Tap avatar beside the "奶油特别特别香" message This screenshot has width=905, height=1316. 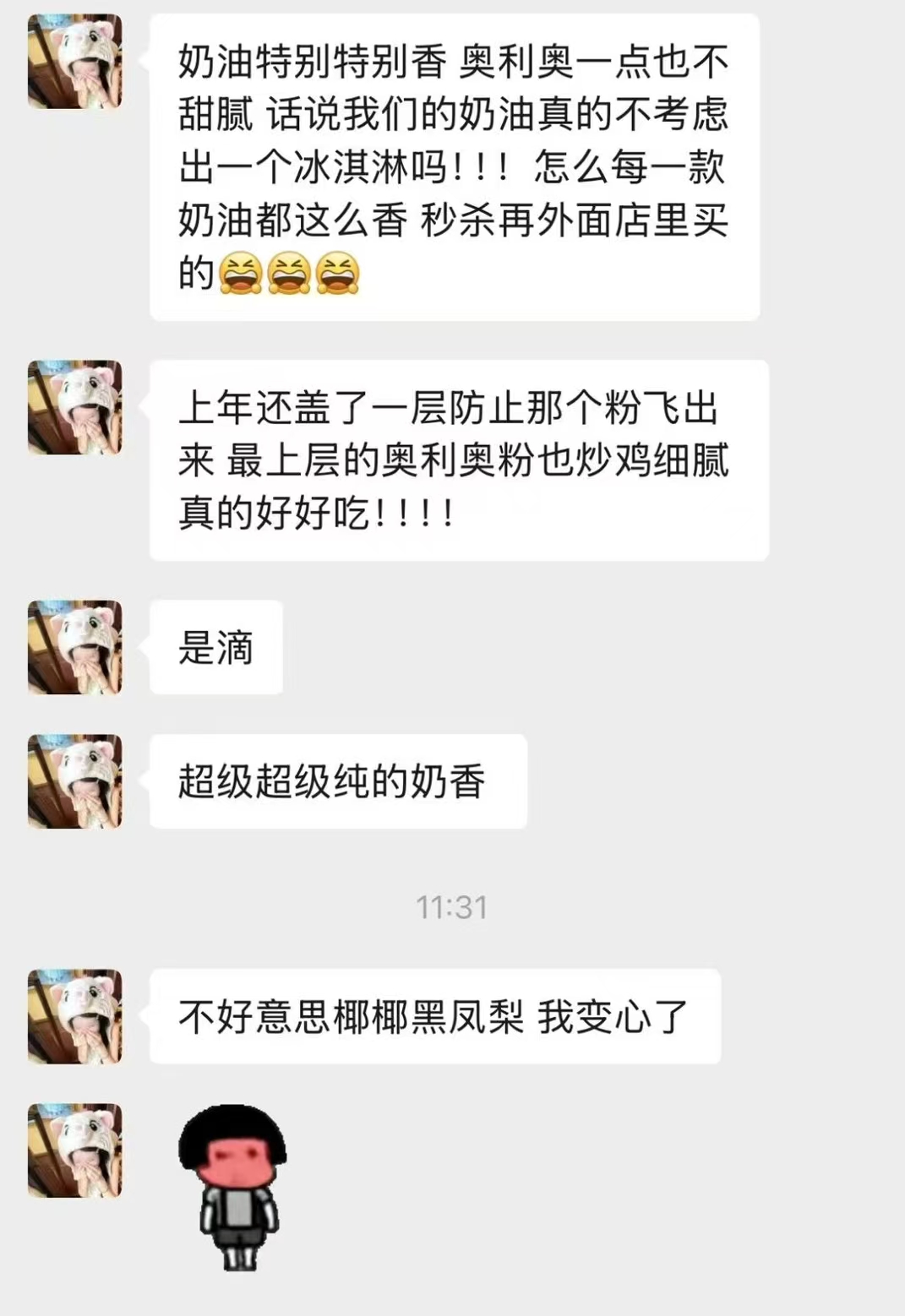pyautogui.click(x=75, y=61)
